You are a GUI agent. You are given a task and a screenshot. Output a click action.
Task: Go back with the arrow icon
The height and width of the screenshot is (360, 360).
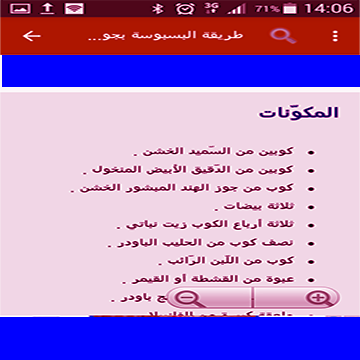(x=32, y=36)
